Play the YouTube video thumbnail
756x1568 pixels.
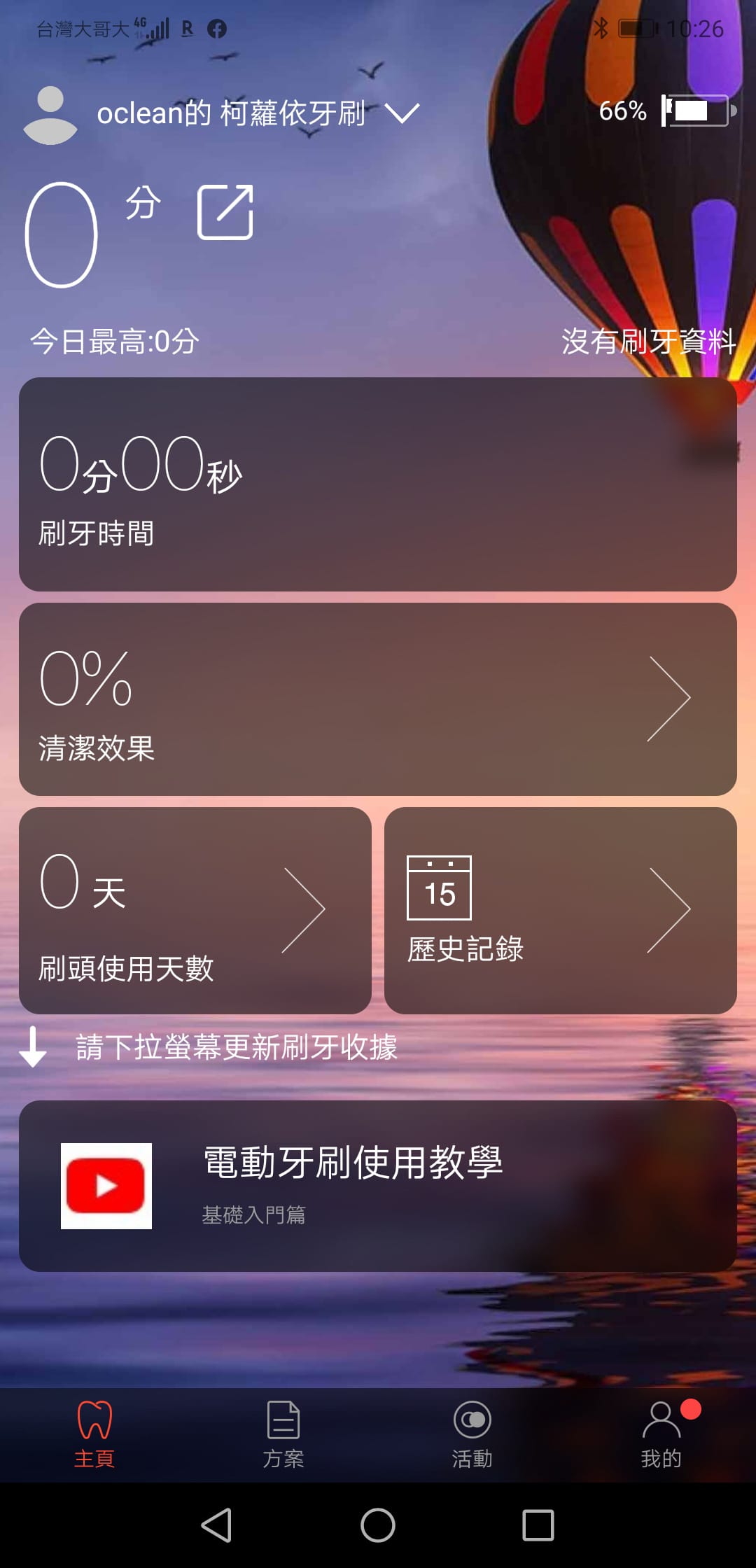(x=106, y=1184)
